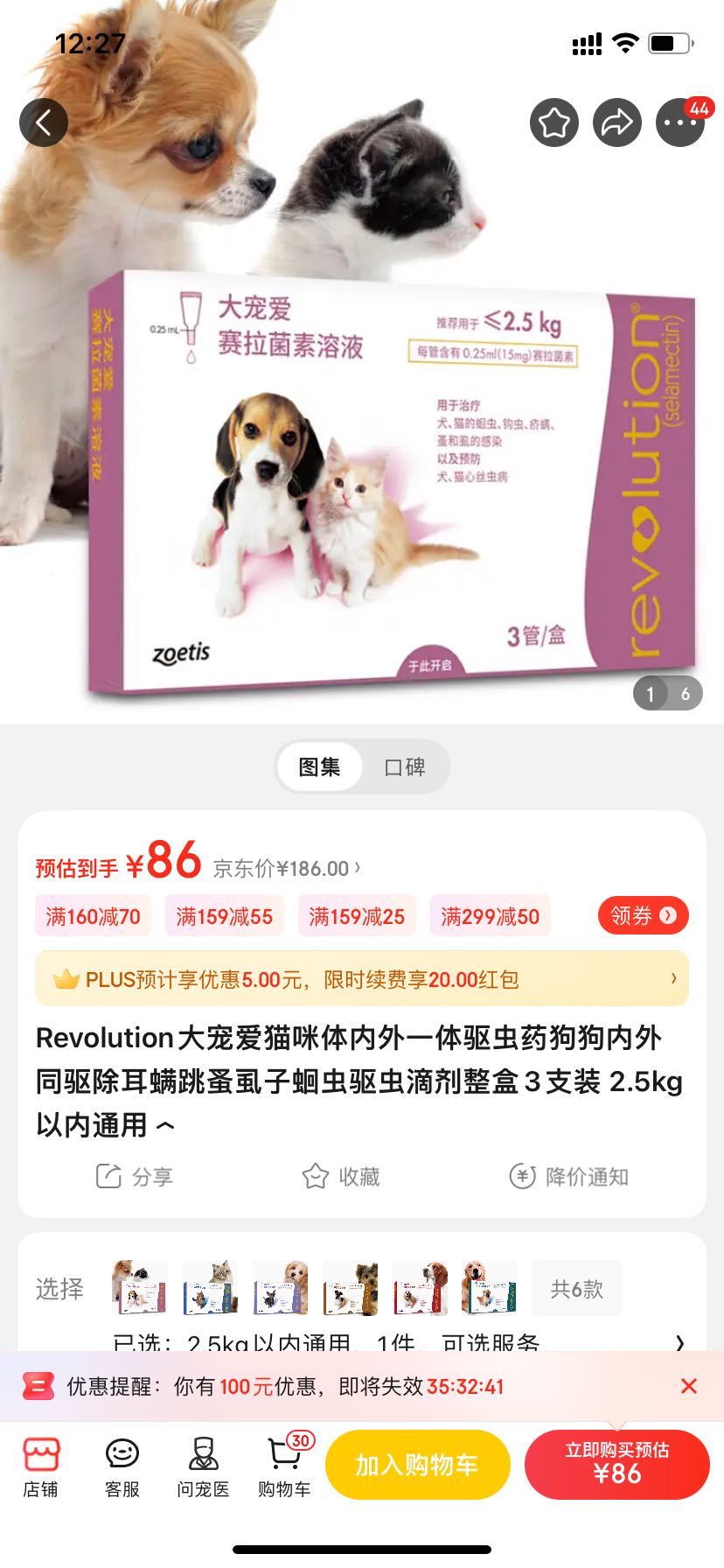Tap the star favorite icon at top
Screen dimensions: 724x1568
(554, 122)
